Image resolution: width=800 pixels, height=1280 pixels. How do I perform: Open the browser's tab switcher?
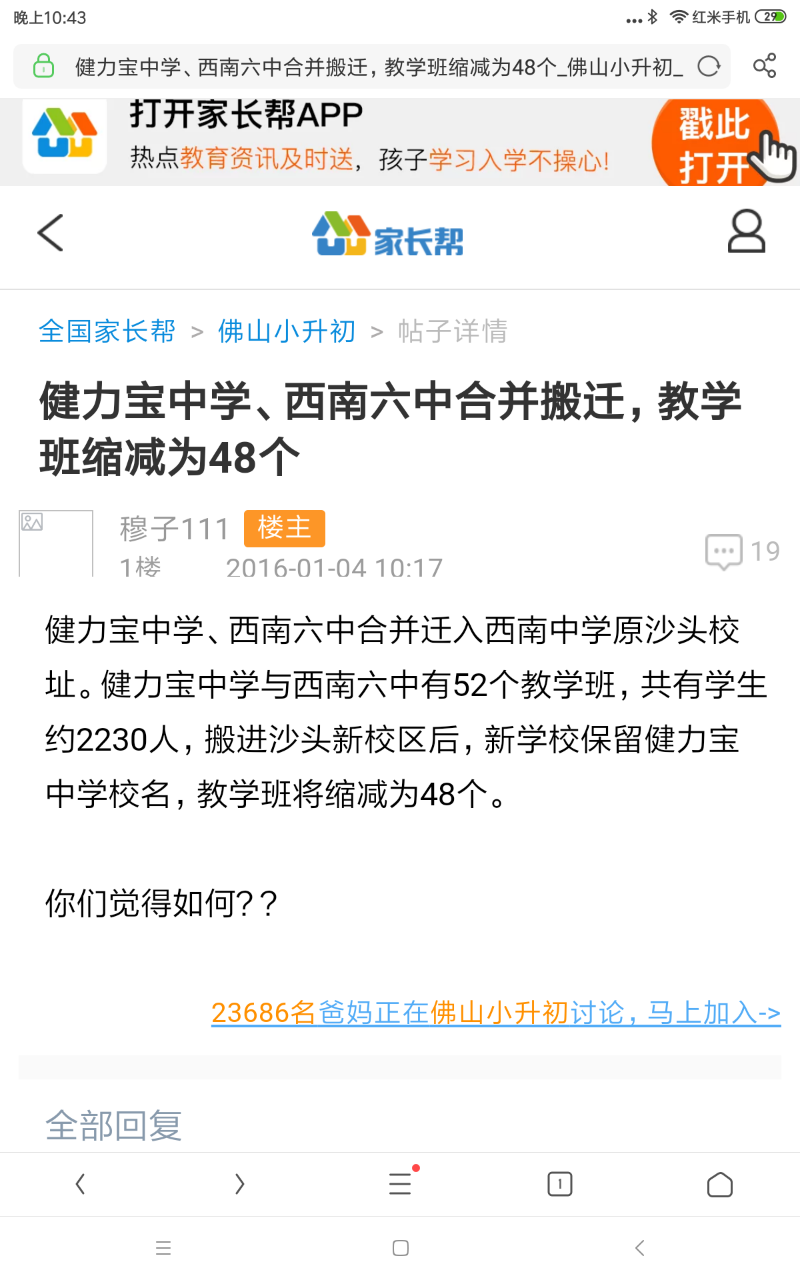point(560,1185)
